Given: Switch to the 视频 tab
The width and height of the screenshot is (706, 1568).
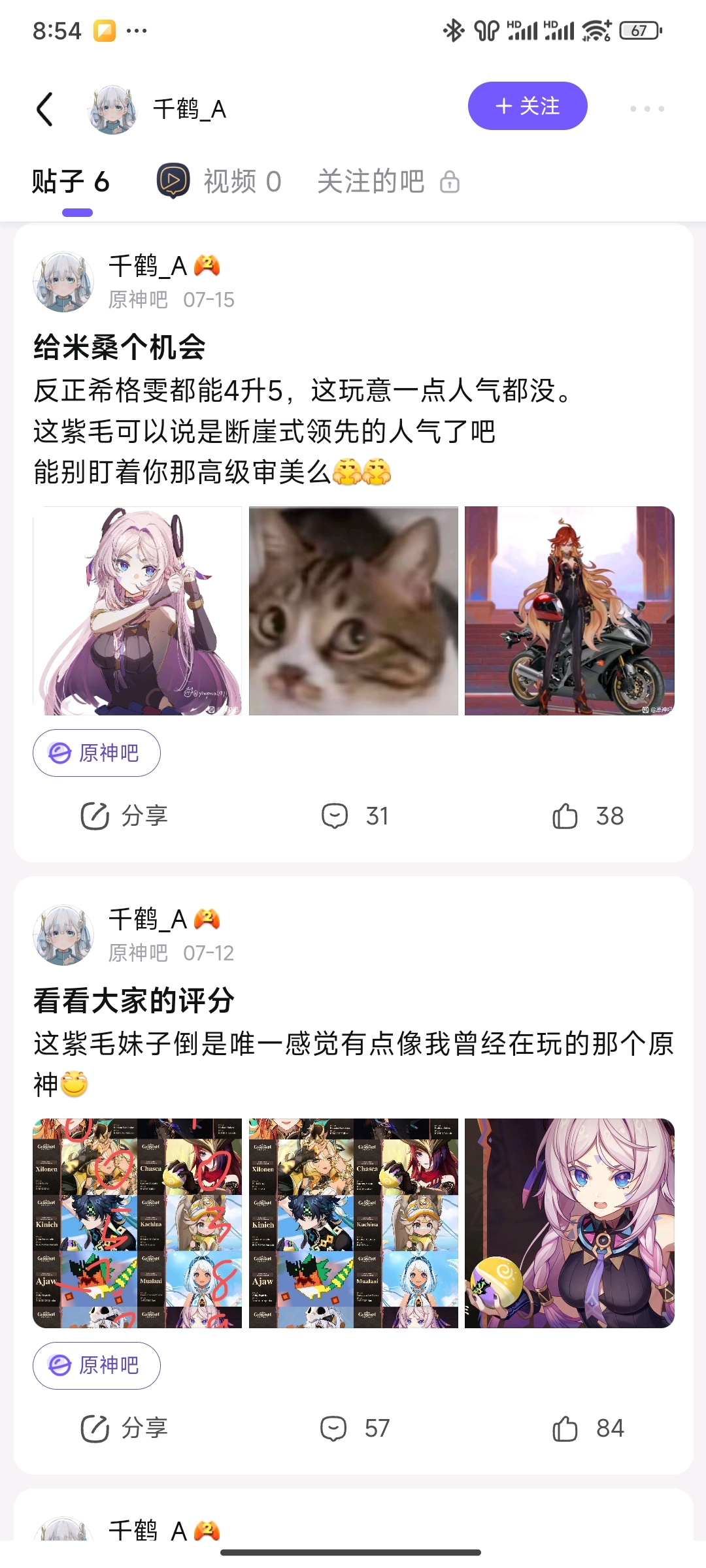Looking at the screenshot, I should click(x=220, y=181).
